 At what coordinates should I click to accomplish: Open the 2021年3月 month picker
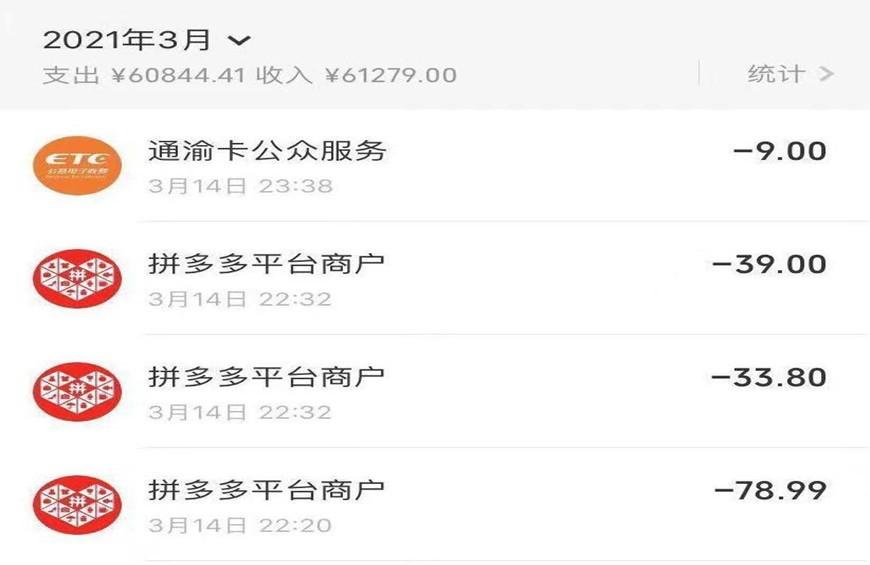[x=146, y=40]
